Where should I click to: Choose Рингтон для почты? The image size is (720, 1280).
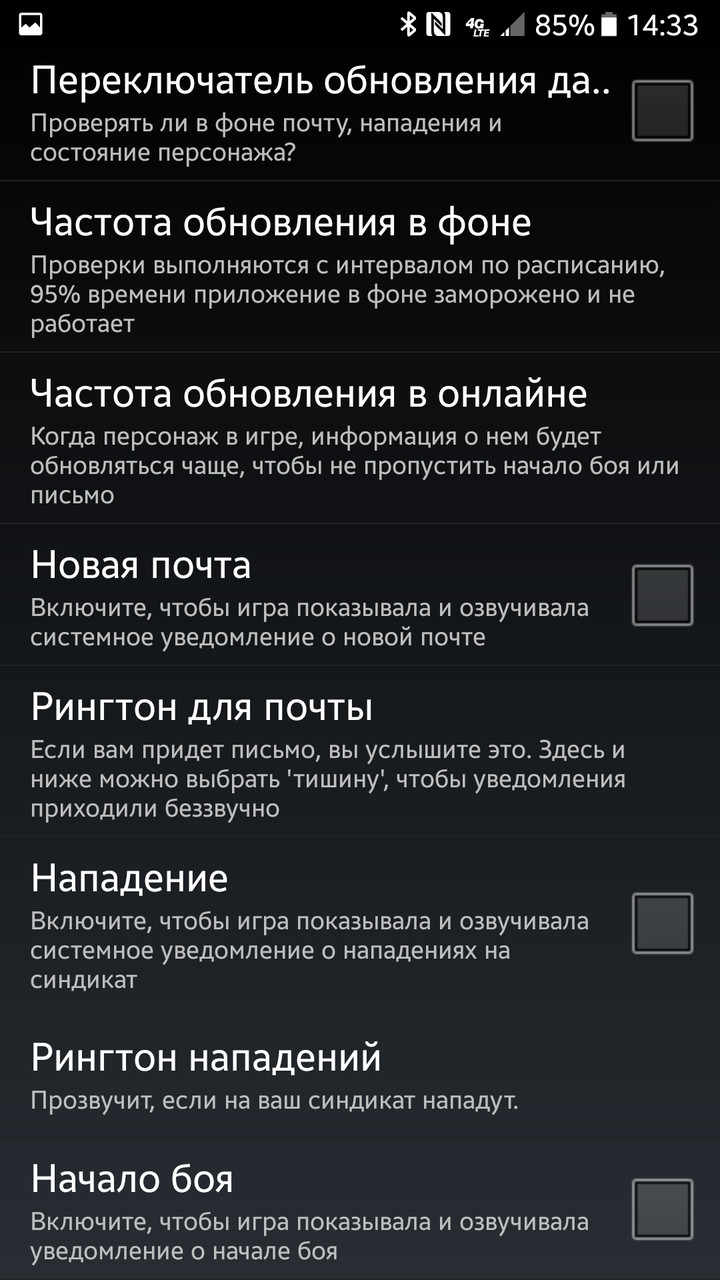click(x=360, y=752)
